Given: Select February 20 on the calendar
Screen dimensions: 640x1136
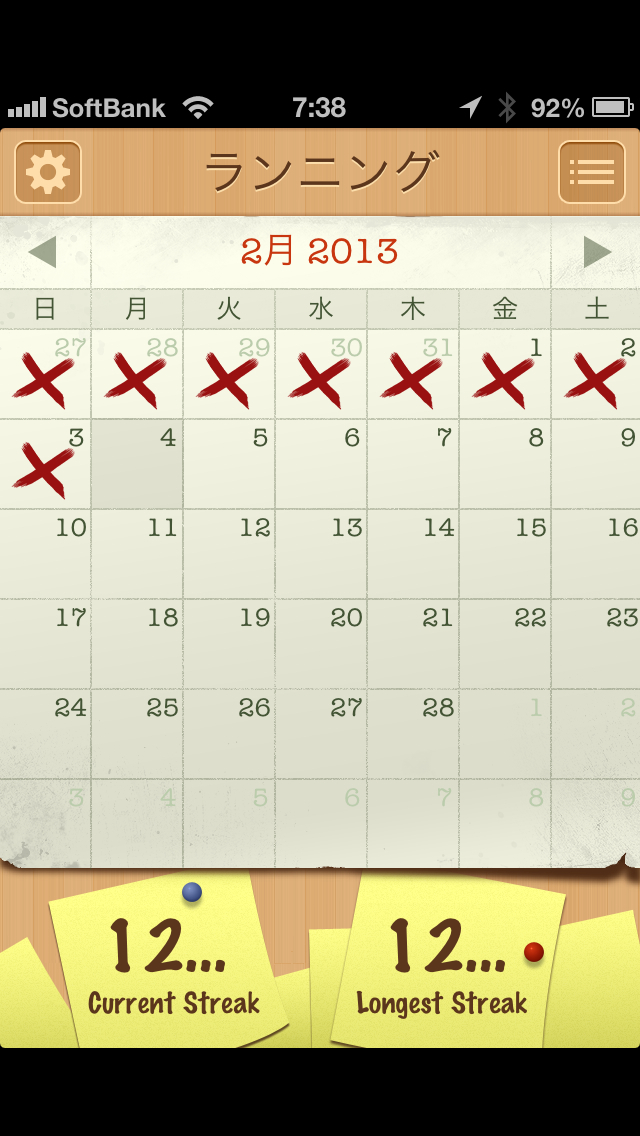Looking at the screenshot, I should coord(321,644).
